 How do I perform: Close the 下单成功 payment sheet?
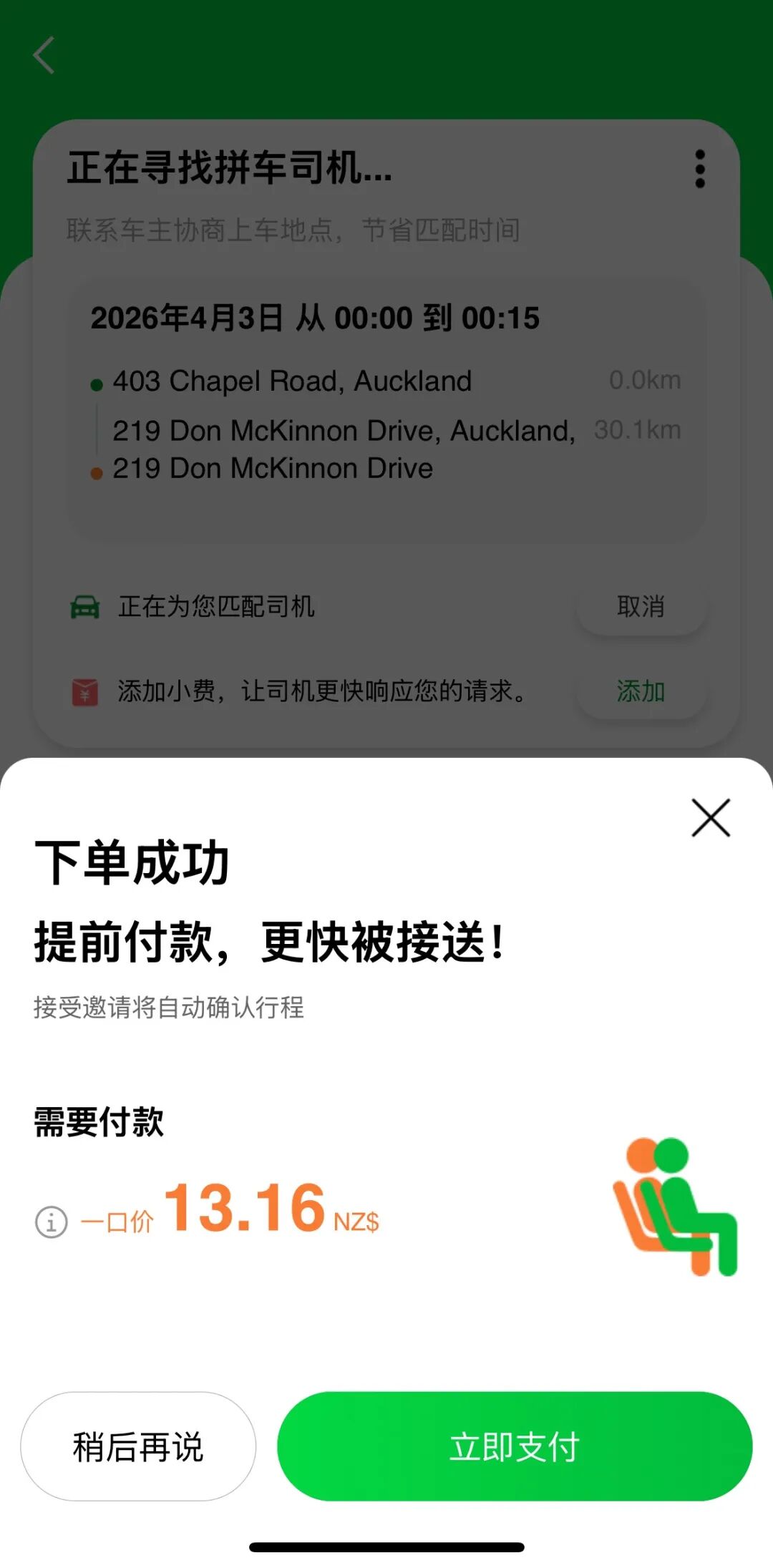(x=710, y=818)
